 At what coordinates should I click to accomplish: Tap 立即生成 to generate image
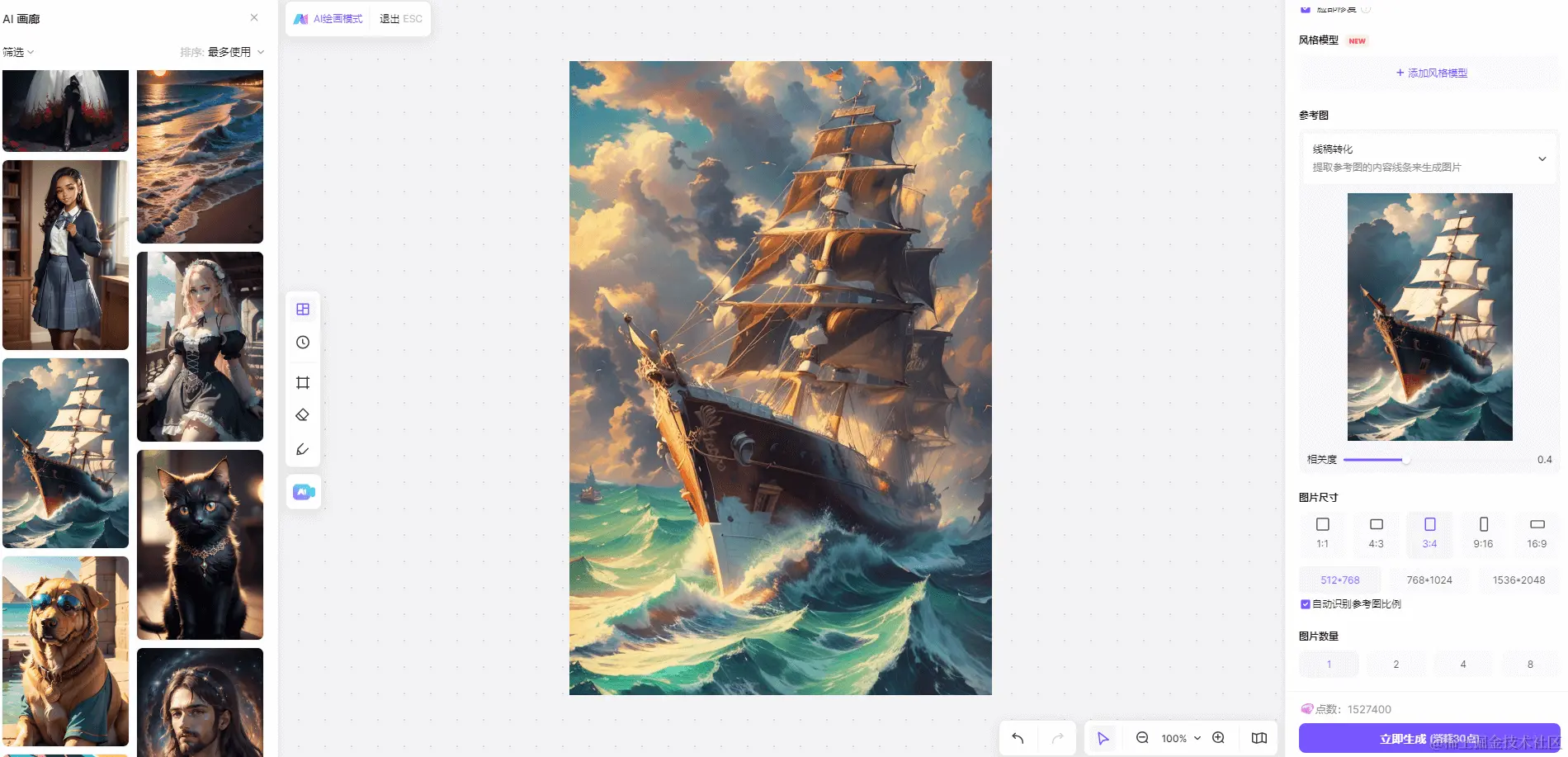coord(1429,739)
